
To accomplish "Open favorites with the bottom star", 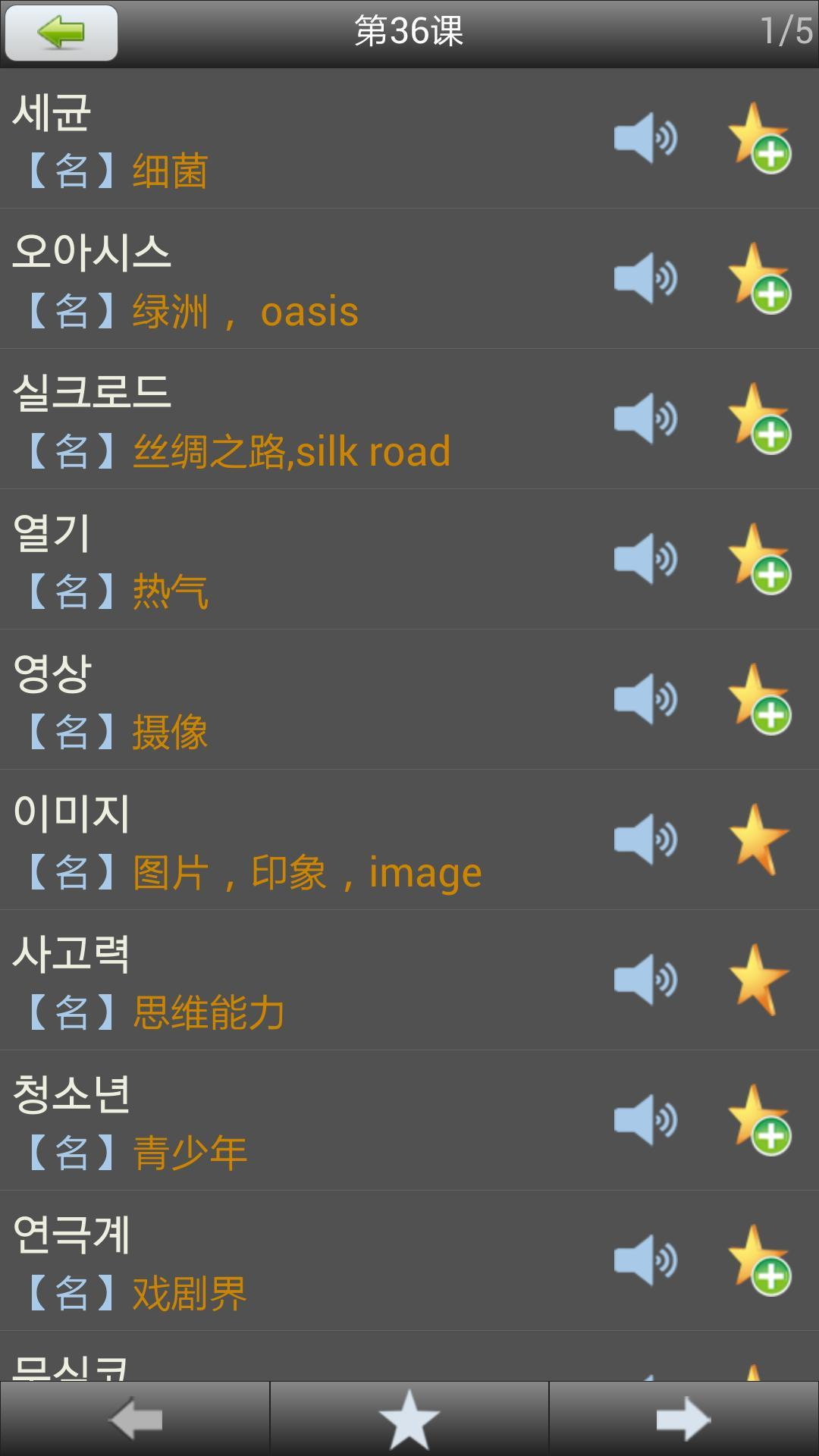I will click(x=409, y=1418).
